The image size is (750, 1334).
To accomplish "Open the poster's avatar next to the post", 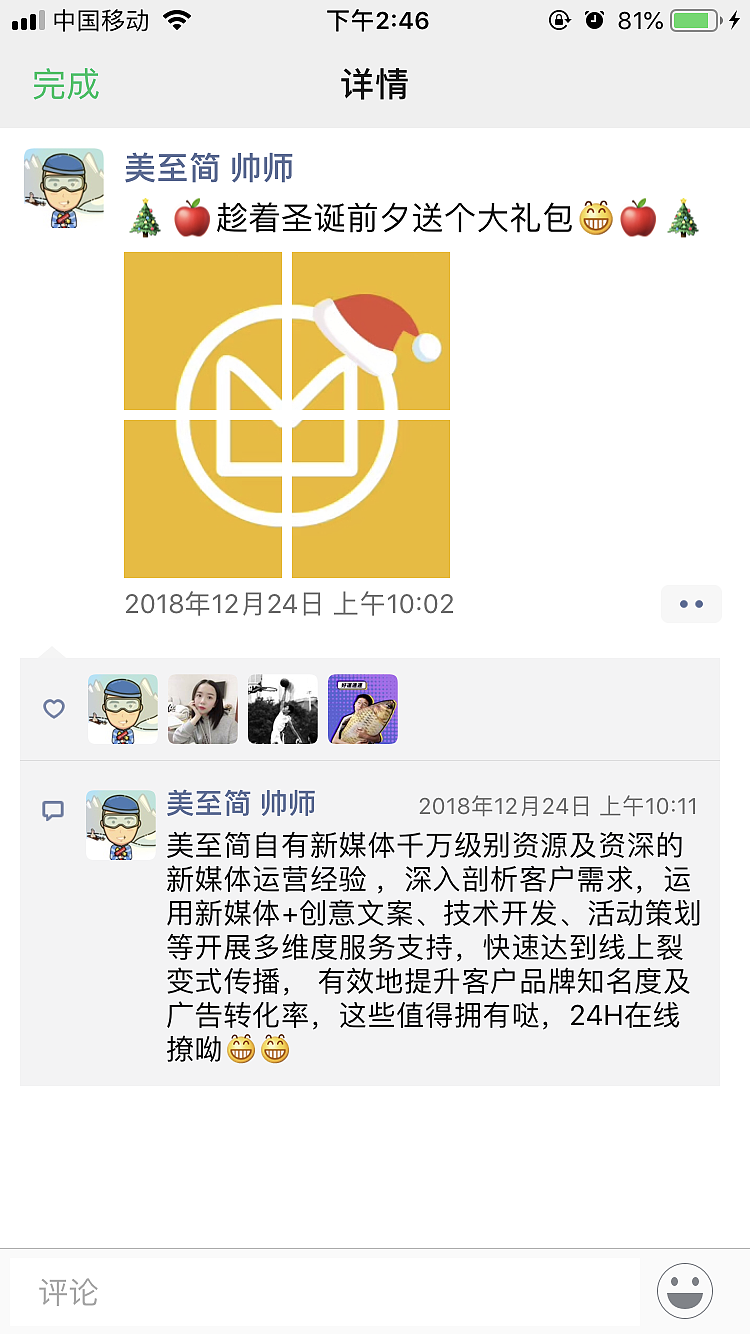I will pos(64,189).
